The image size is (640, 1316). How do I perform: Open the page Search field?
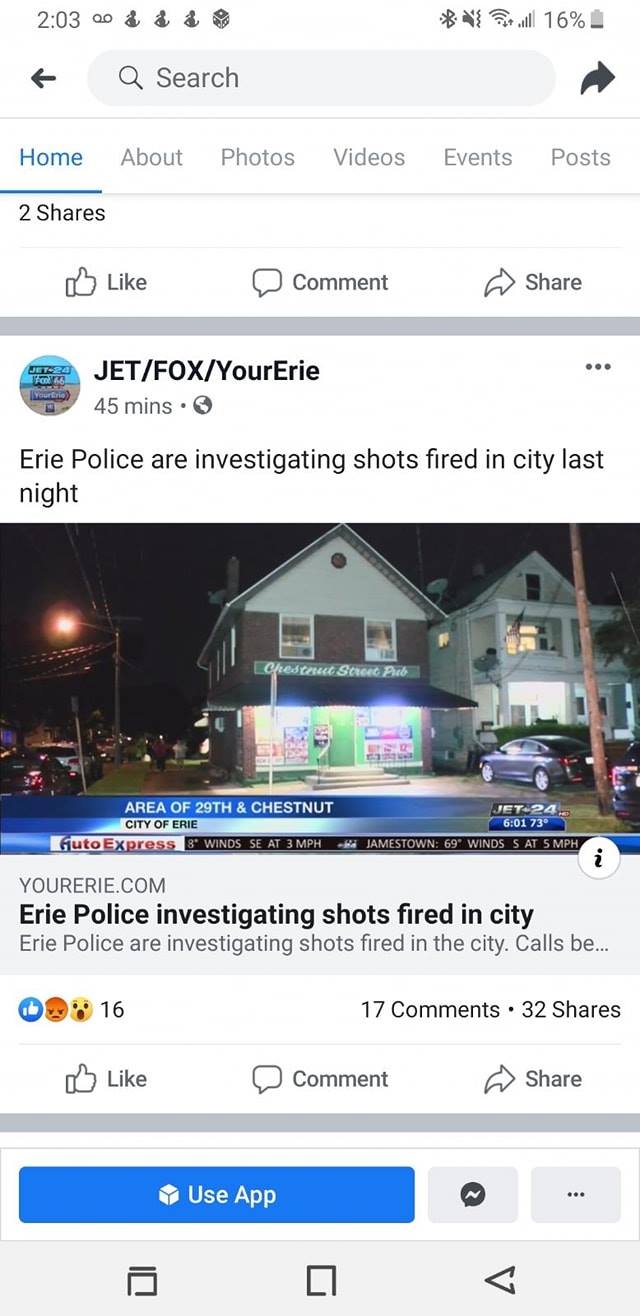tap(321, 78)
